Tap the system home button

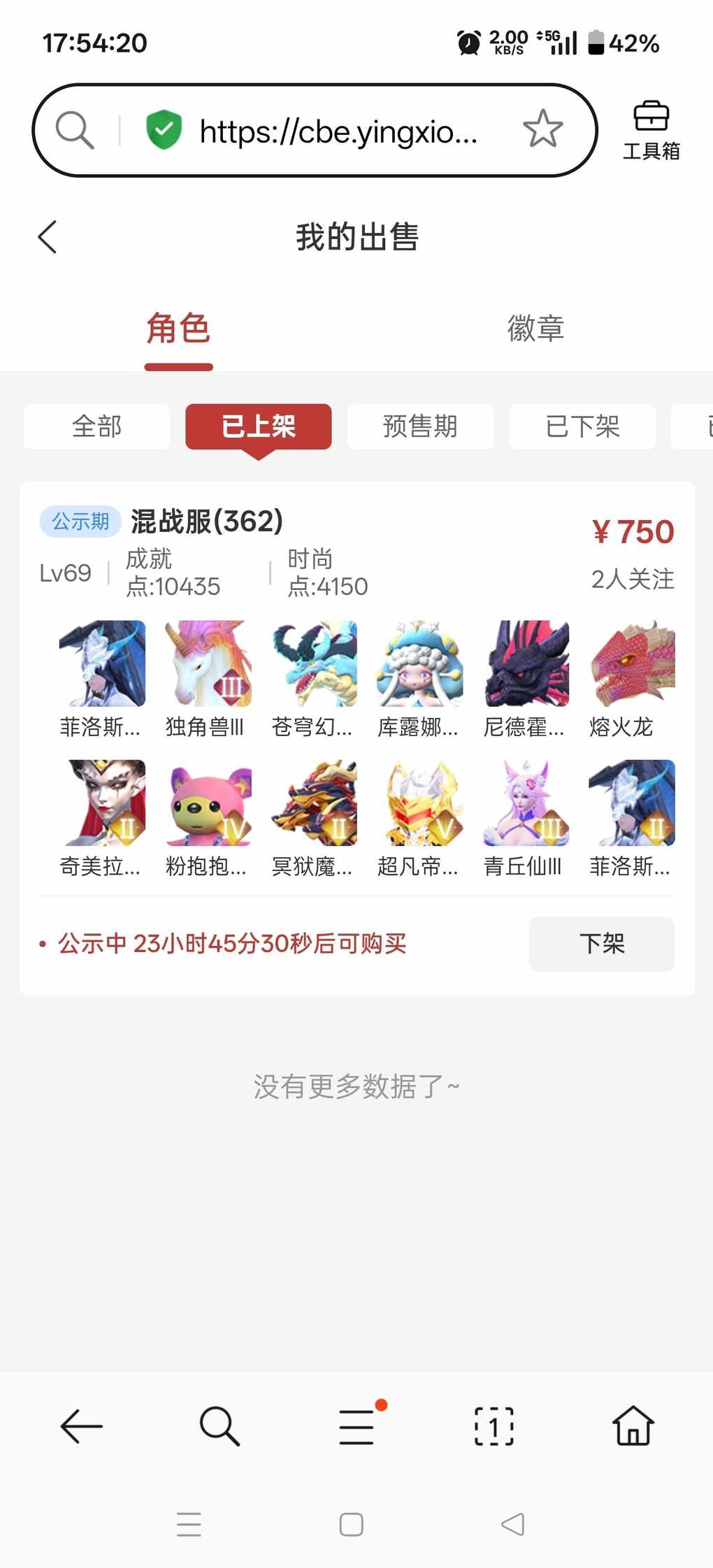[x=351, y=1525]
